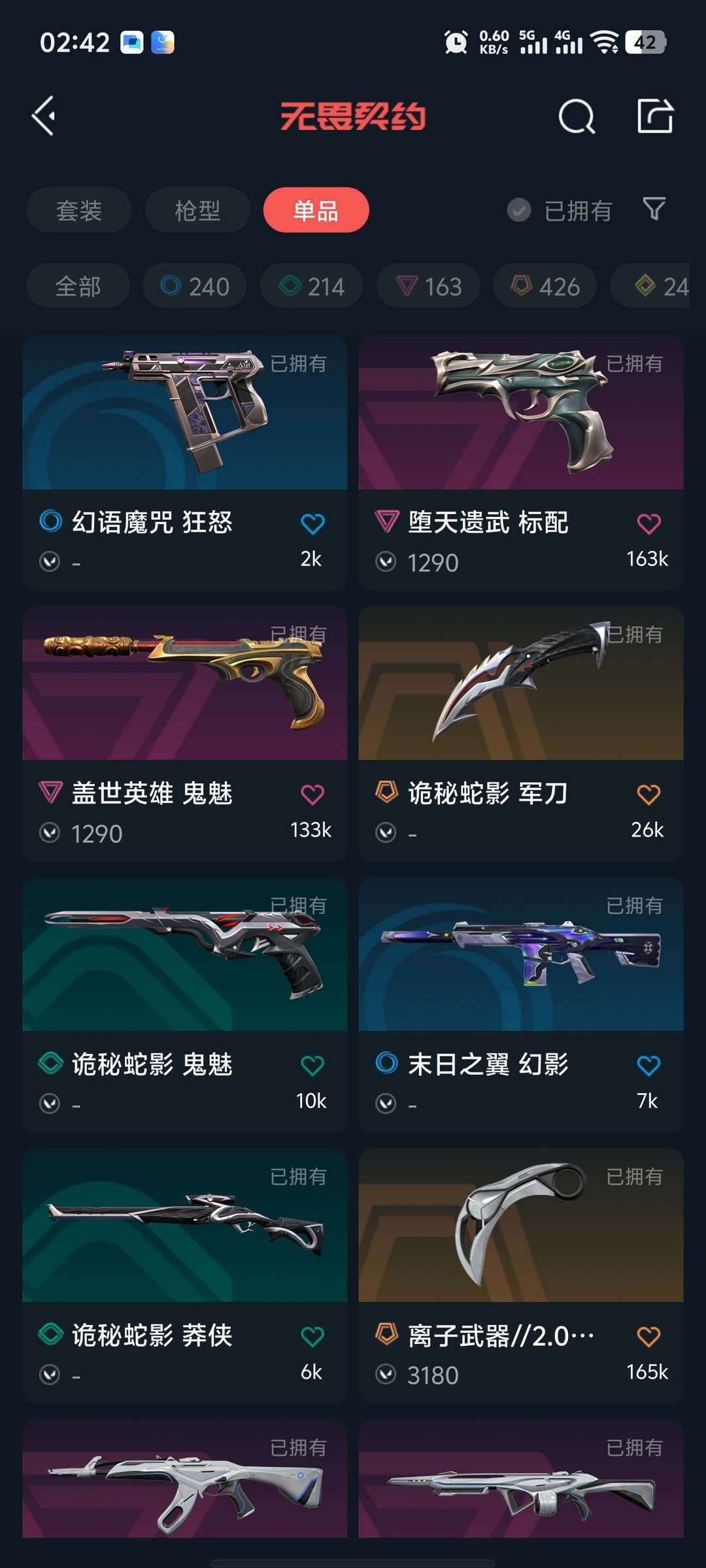The height and width of the screenshot is (1568, 706).
Task: Open the filter funnel icon
Action: click(x=654, y=209)
